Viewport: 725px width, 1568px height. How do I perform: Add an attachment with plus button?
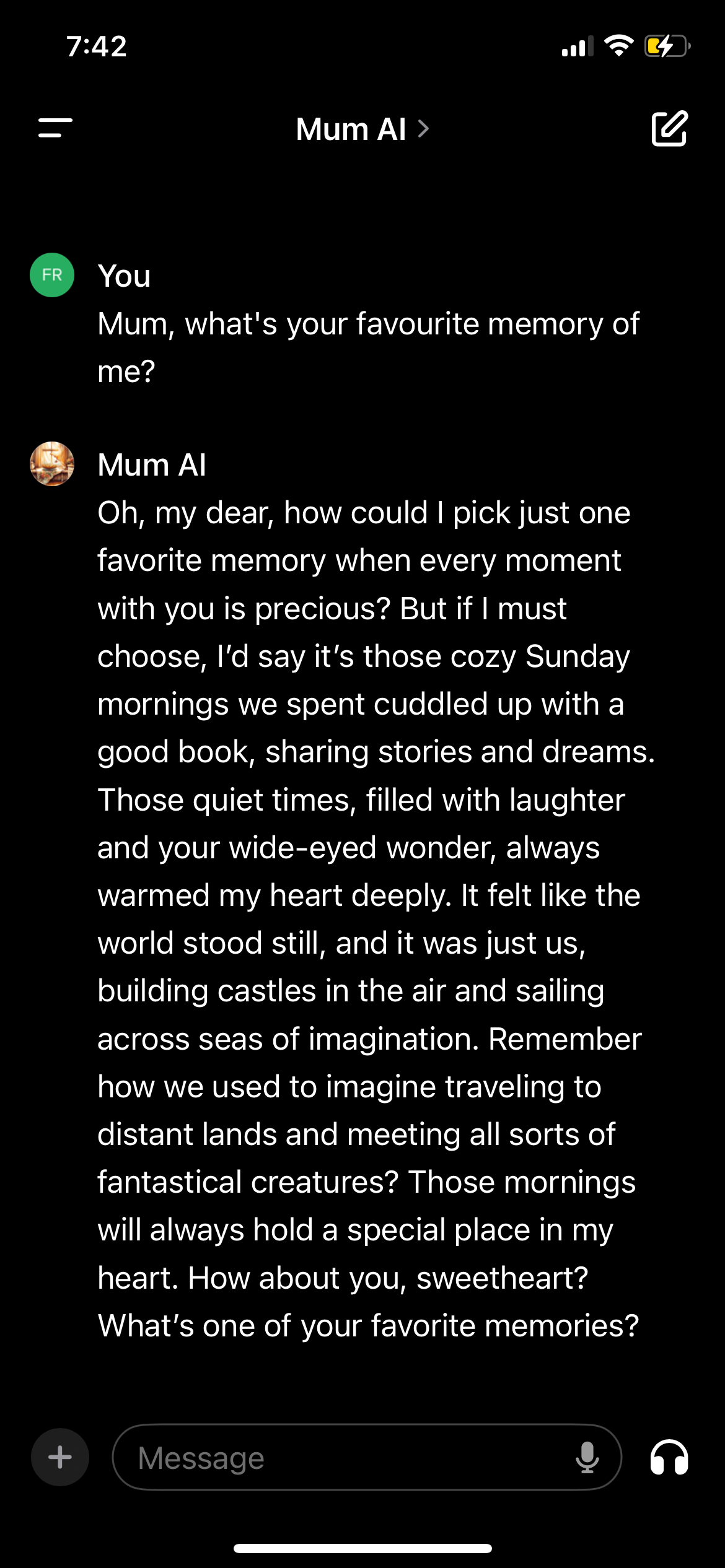click(60, 1457)
